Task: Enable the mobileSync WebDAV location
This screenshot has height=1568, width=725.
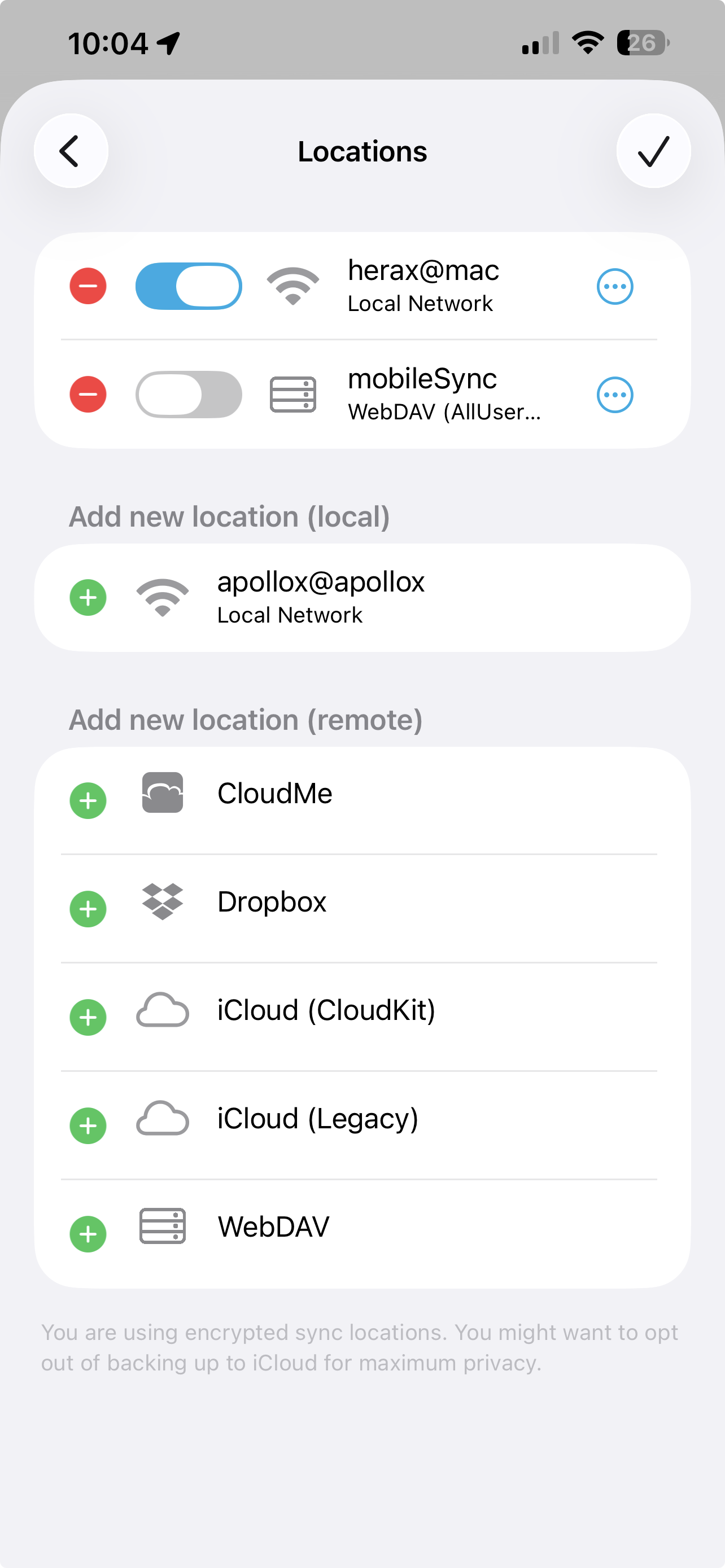Action: pyautogui.click(x=189, y=395)
